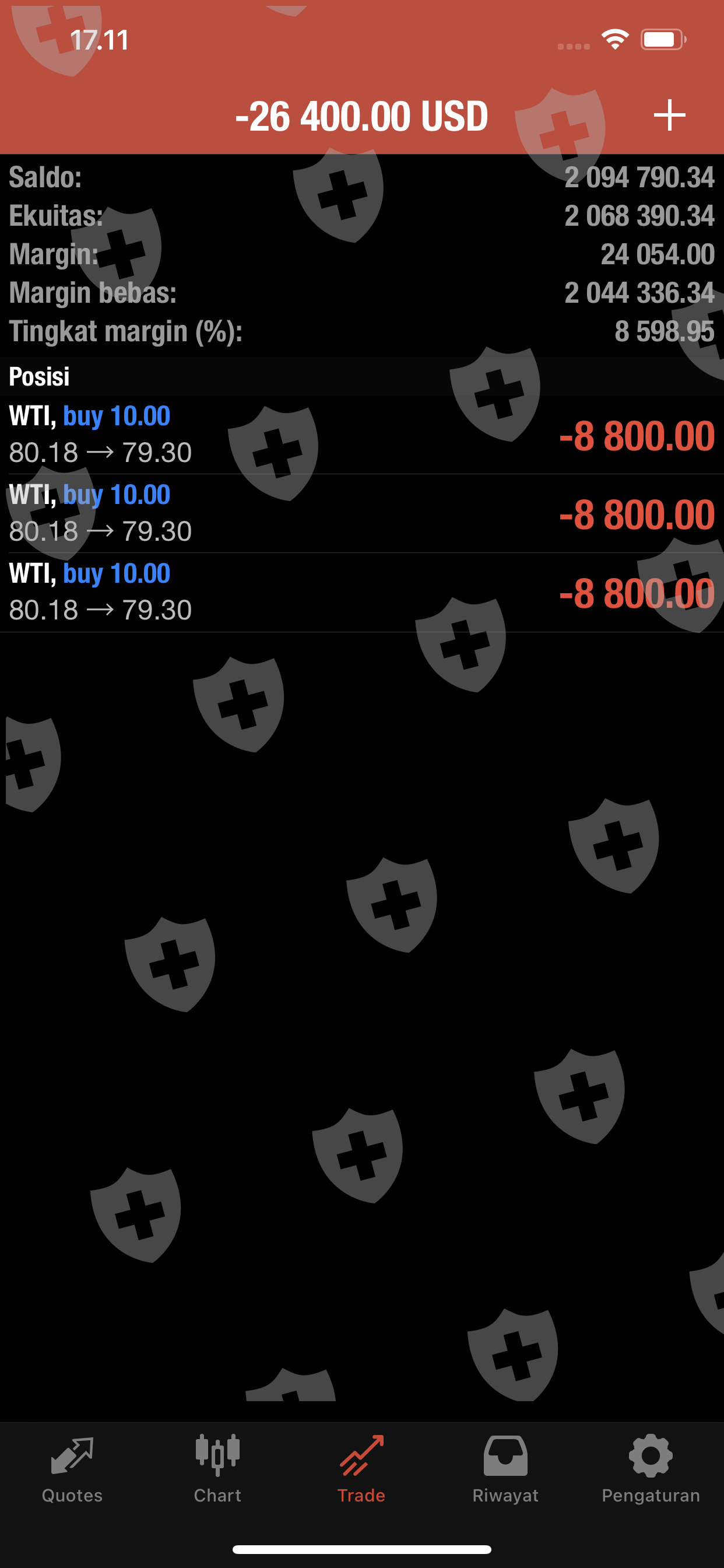Open the last WTI buy 10.00 position
724x1568 pixels.
click(x=361, y=592)
